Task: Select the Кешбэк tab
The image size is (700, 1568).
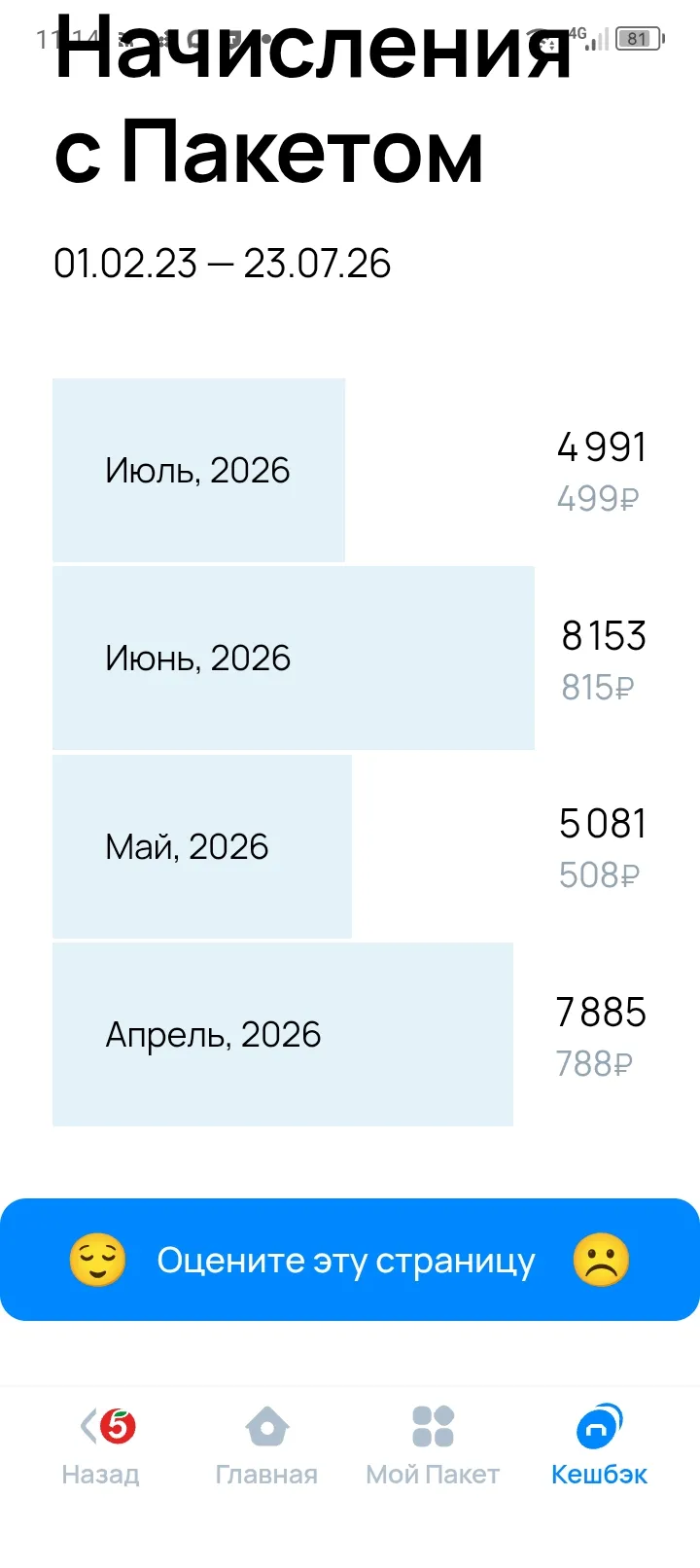Action: (x=599, y=1446)
